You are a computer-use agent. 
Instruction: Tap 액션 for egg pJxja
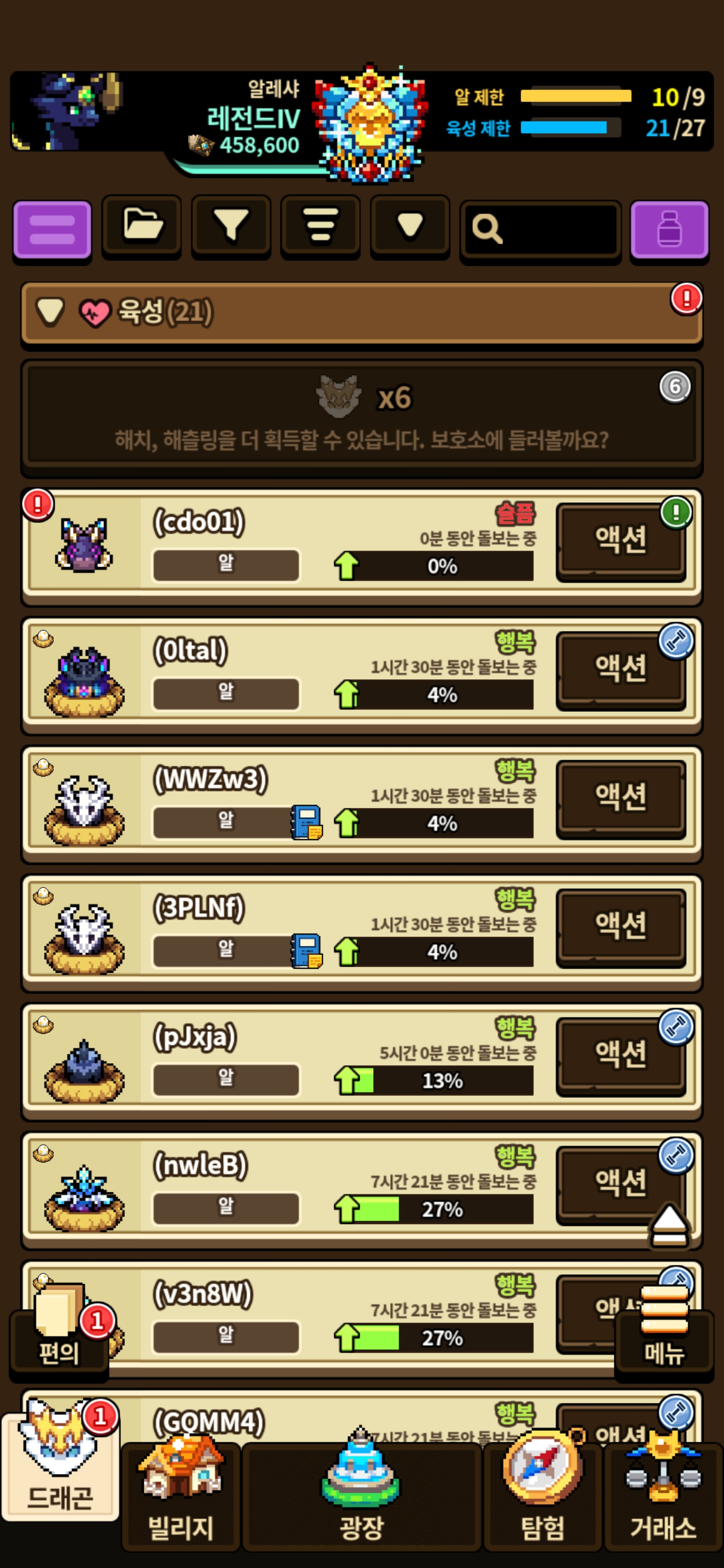(620, 1054)
